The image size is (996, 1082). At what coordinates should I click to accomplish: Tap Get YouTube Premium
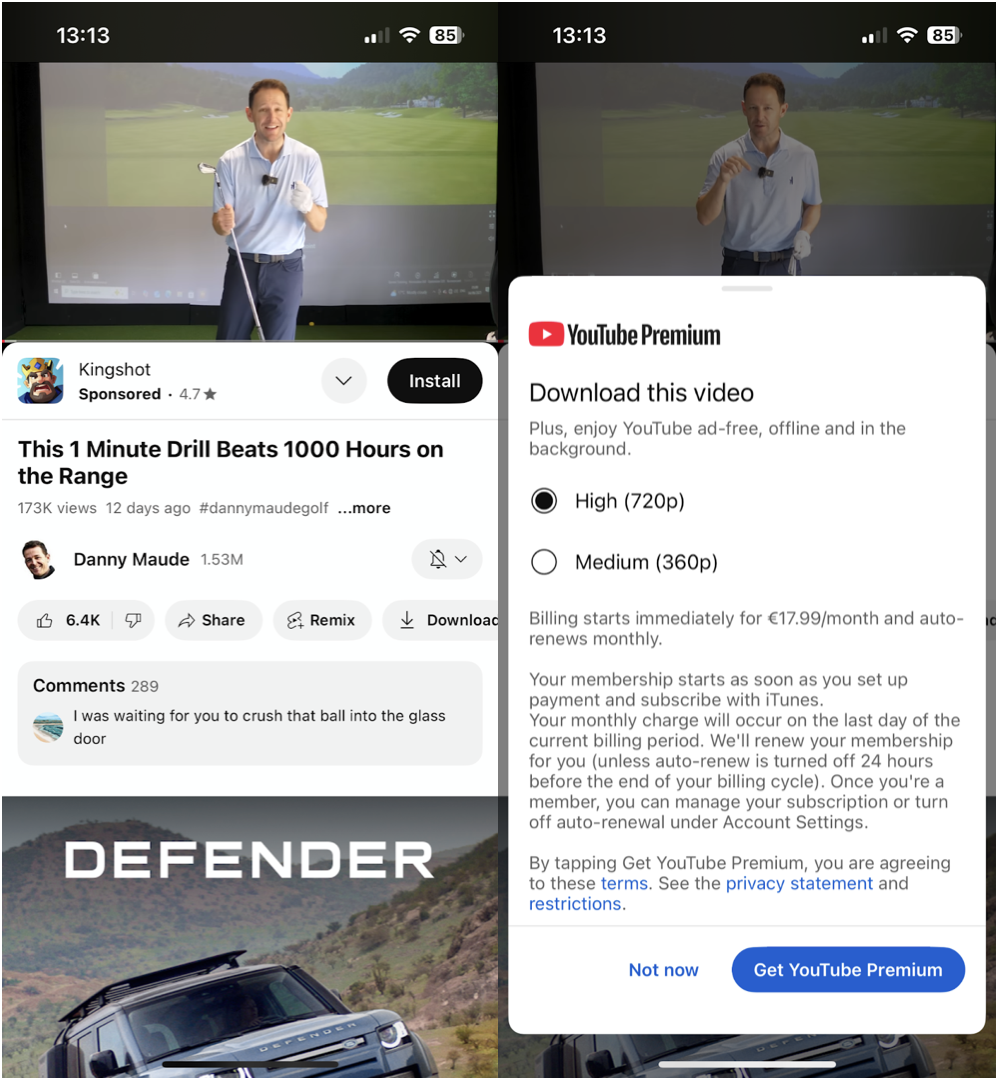click(848, 970)
